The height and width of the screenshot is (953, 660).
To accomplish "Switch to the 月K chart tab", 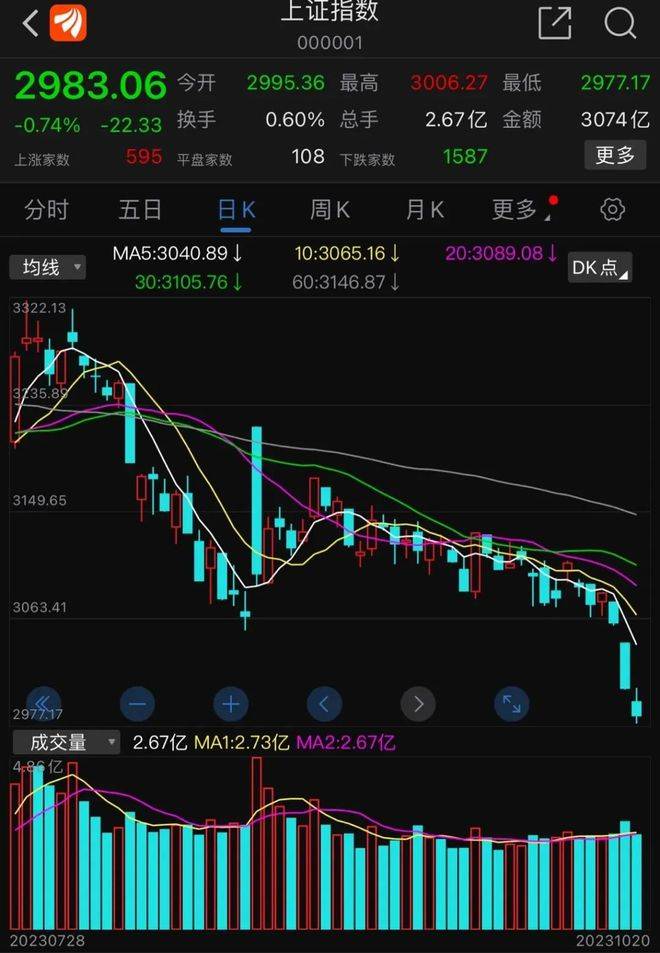I will pyautogui.click(x=424, y=209).
